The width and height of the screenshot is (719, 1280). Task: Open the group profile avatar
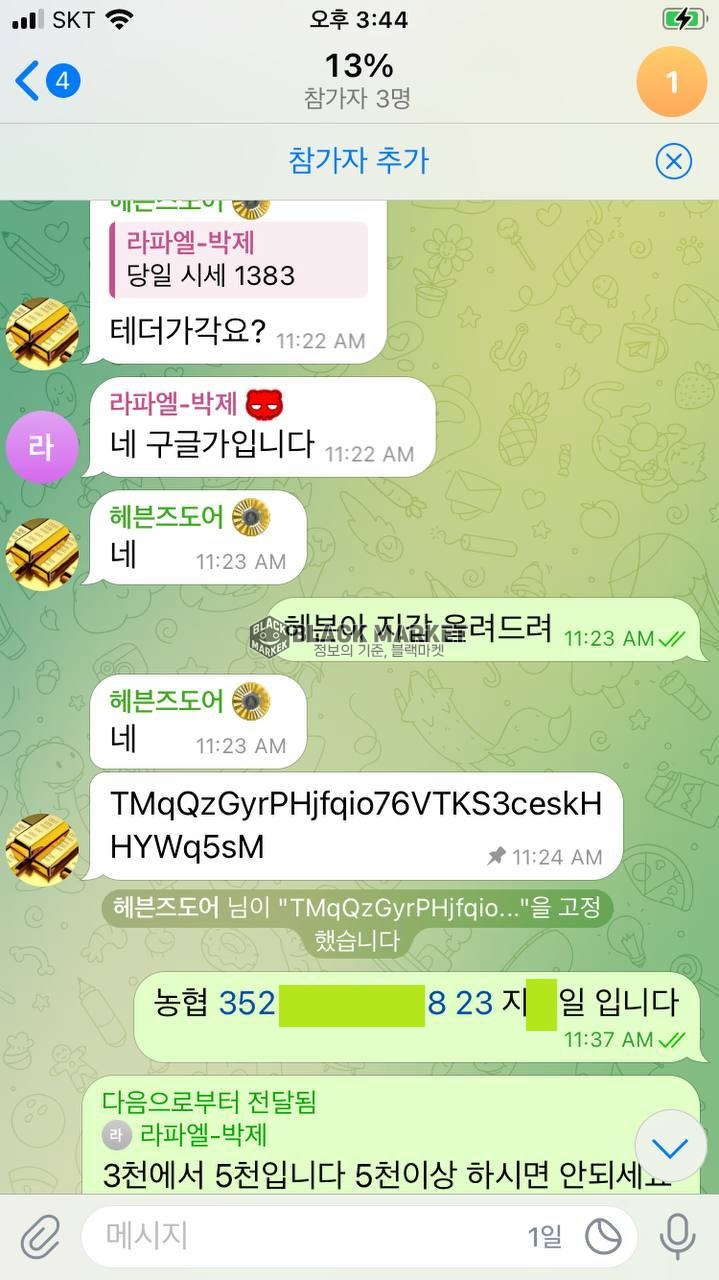point(671,81)
